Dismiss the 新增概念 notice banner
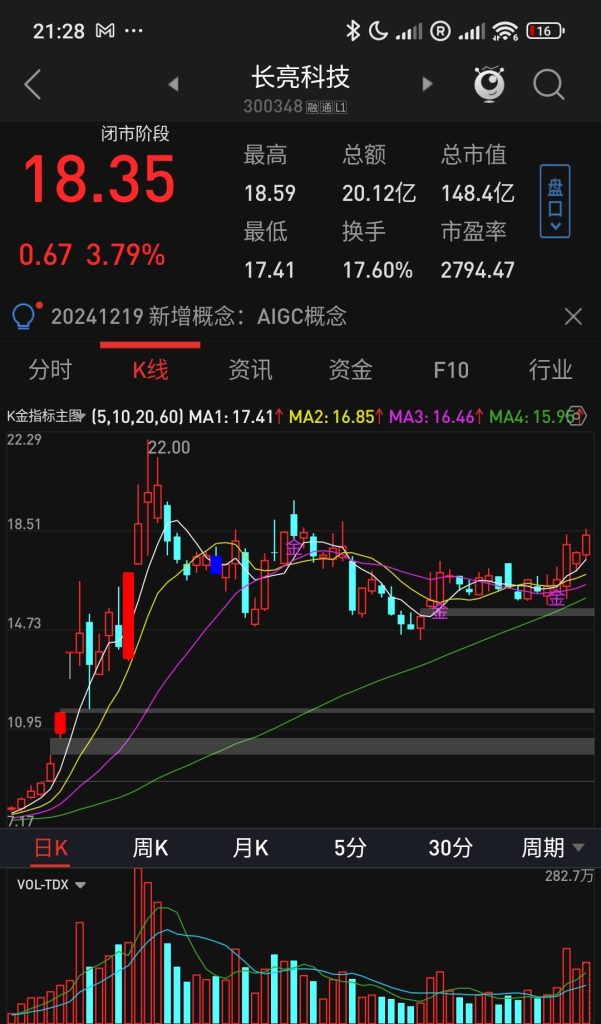The image size is (601, 1024). click(573, 317)
